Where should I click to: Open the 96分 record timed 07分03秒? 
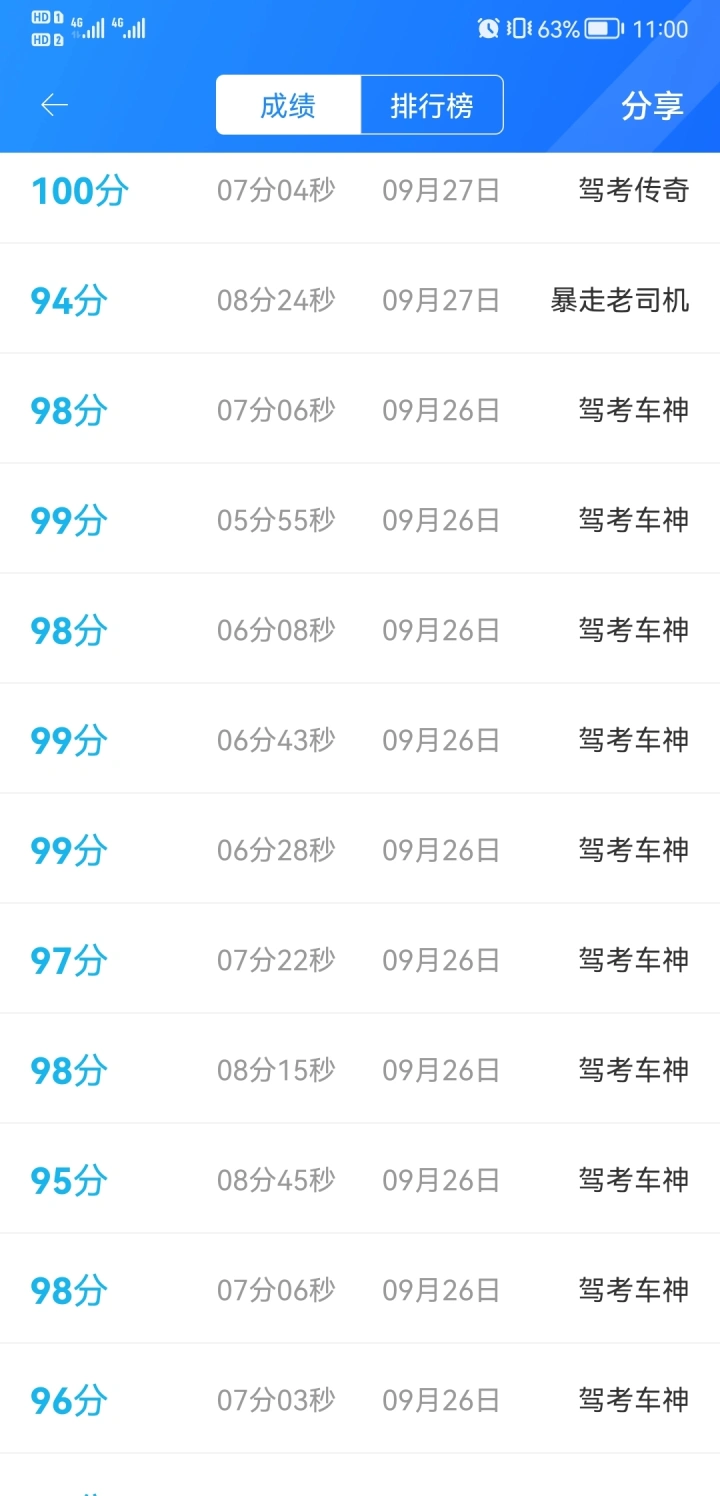coord(360,1399)
